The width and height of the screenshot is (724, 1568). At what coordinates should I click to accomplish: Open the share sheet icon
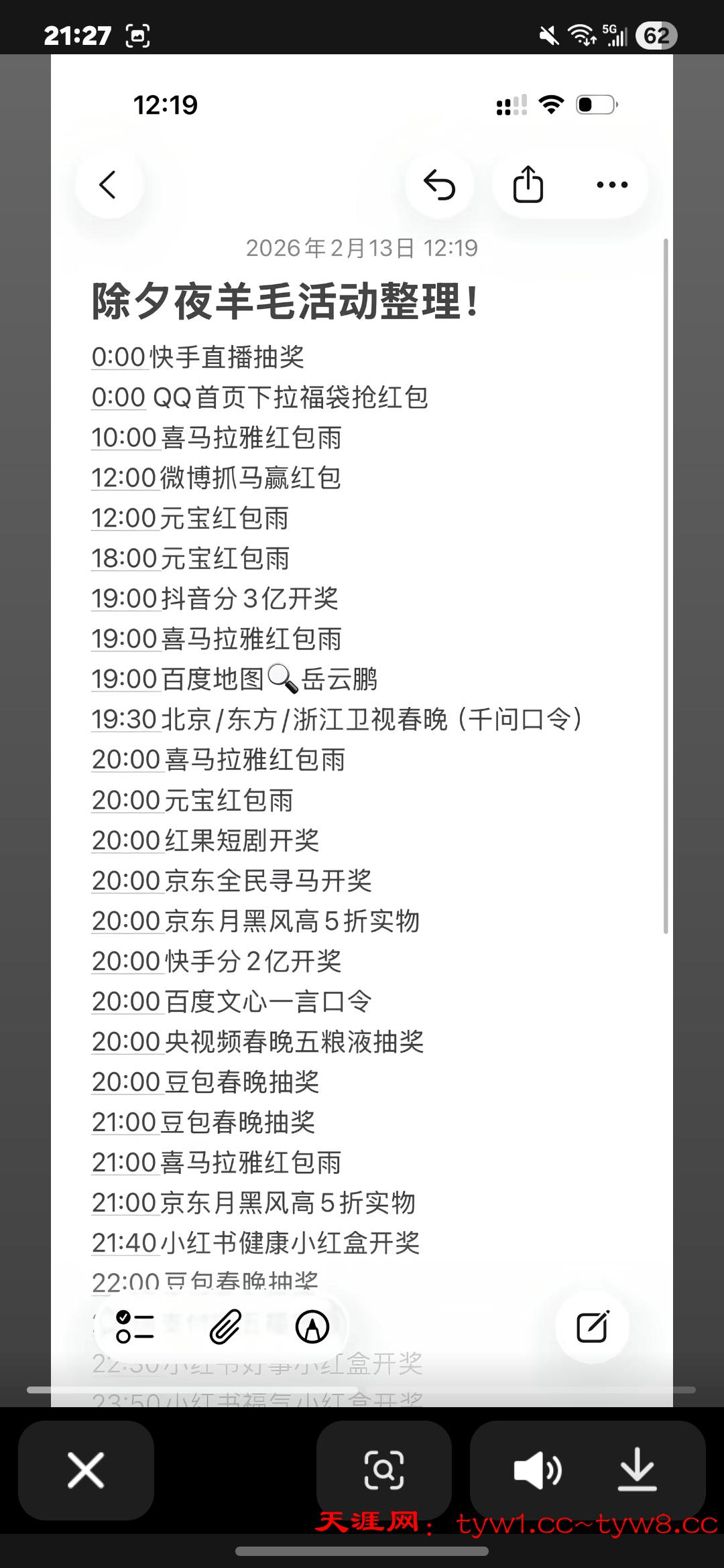click(x=529, y=184)
